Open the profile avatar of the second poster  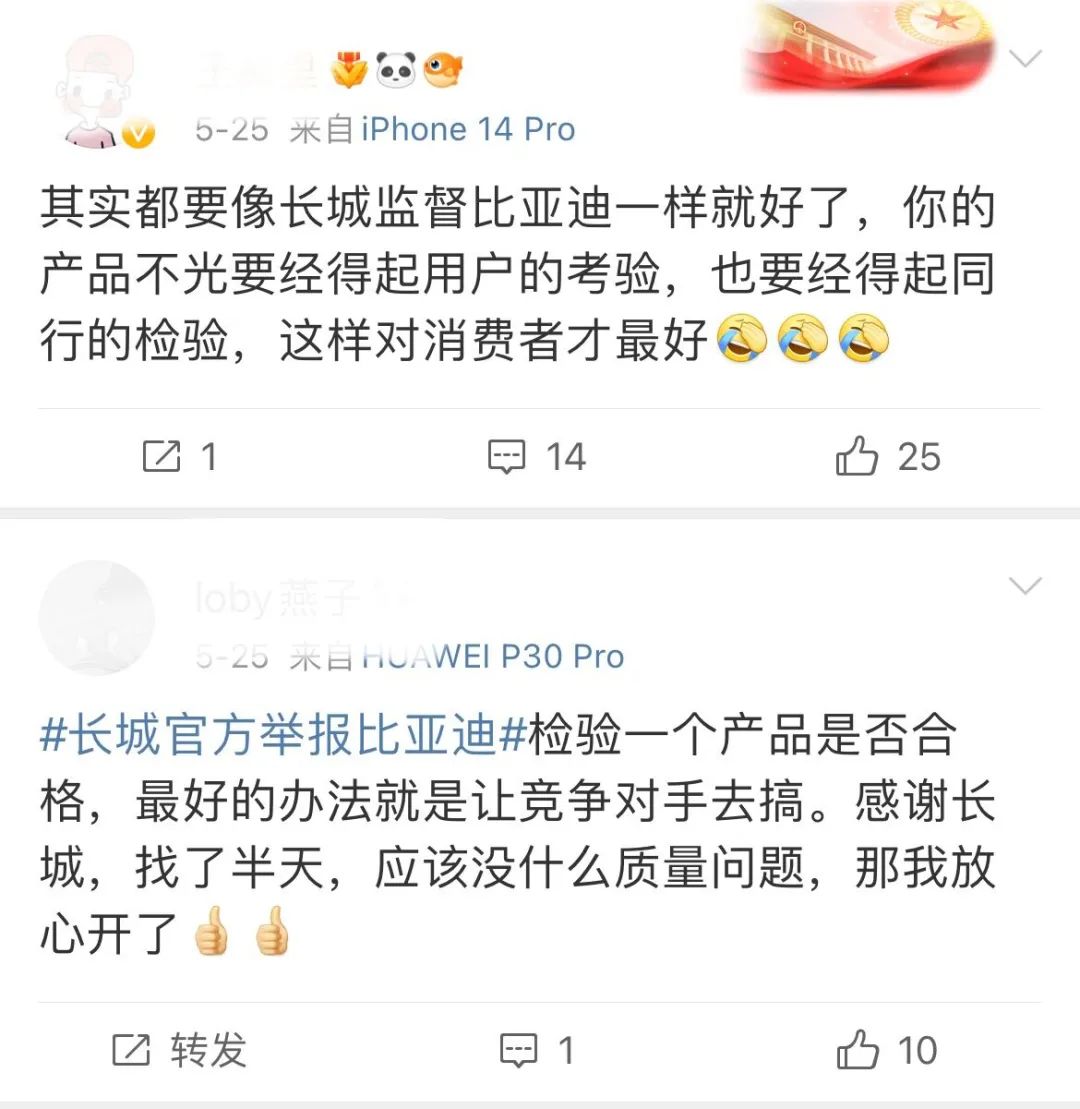[97, 617]
